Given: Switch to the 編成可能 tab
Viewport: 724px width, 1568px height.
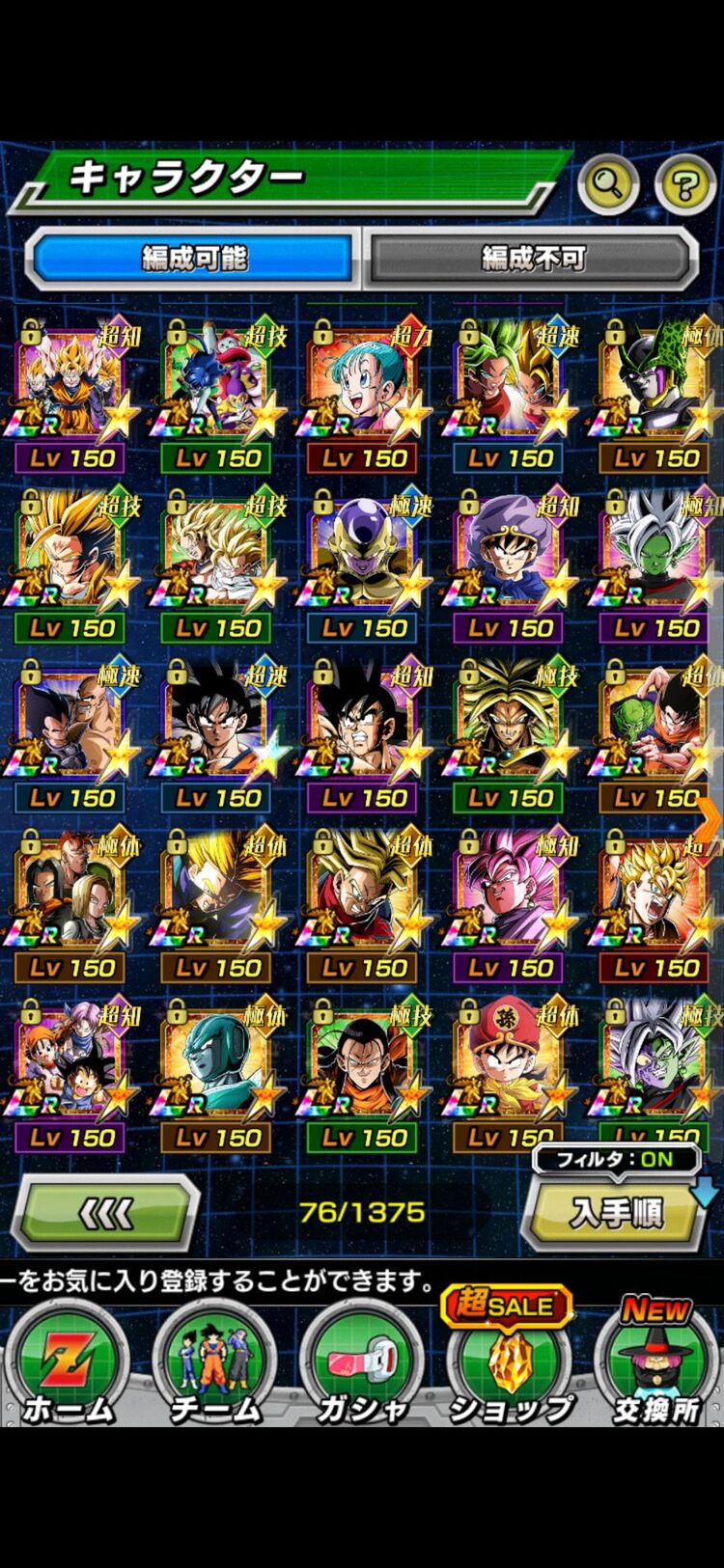Looking at the screenshot, I should click(193, 258).
